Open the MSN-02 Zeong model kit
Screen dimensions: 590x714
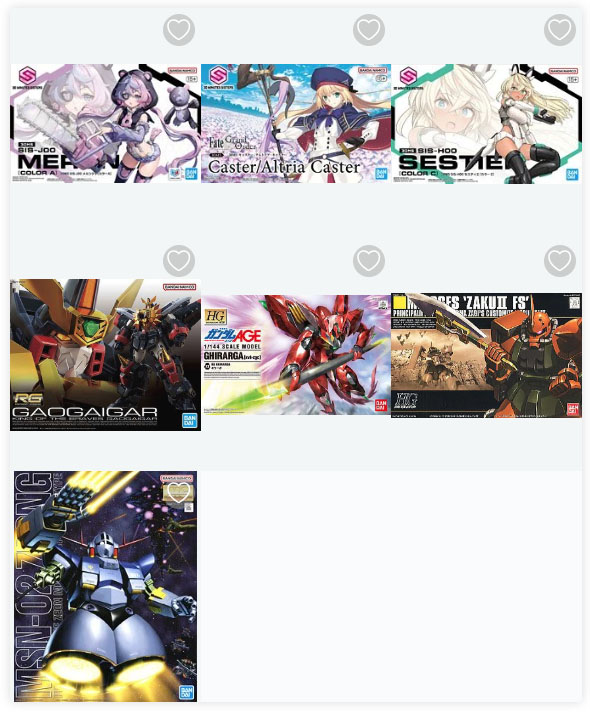105,586
